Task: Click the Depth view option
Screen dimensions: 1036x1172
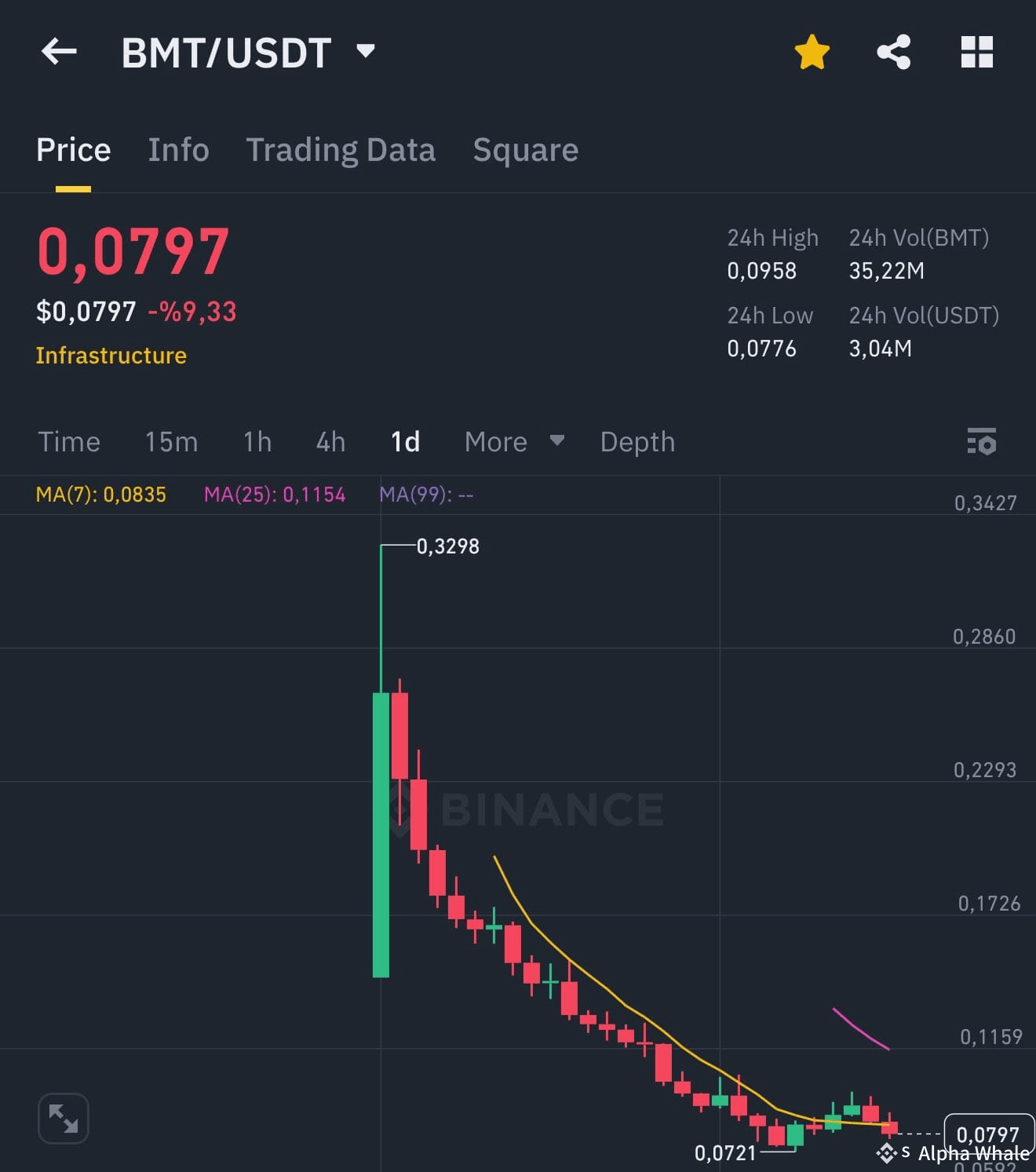Action: 637,441
